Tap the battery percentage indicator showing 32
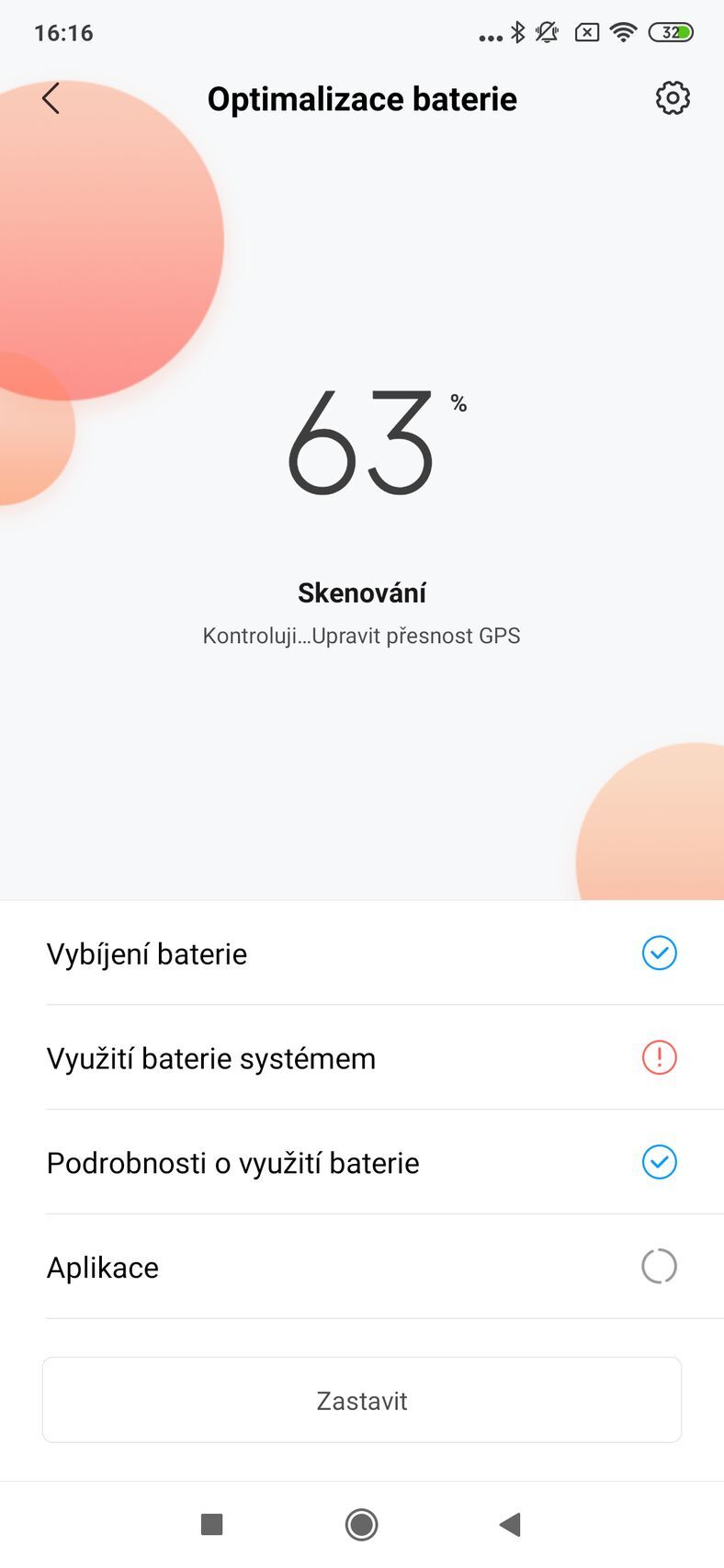This screenshot has height=1568, width=724. click(673, 31)
